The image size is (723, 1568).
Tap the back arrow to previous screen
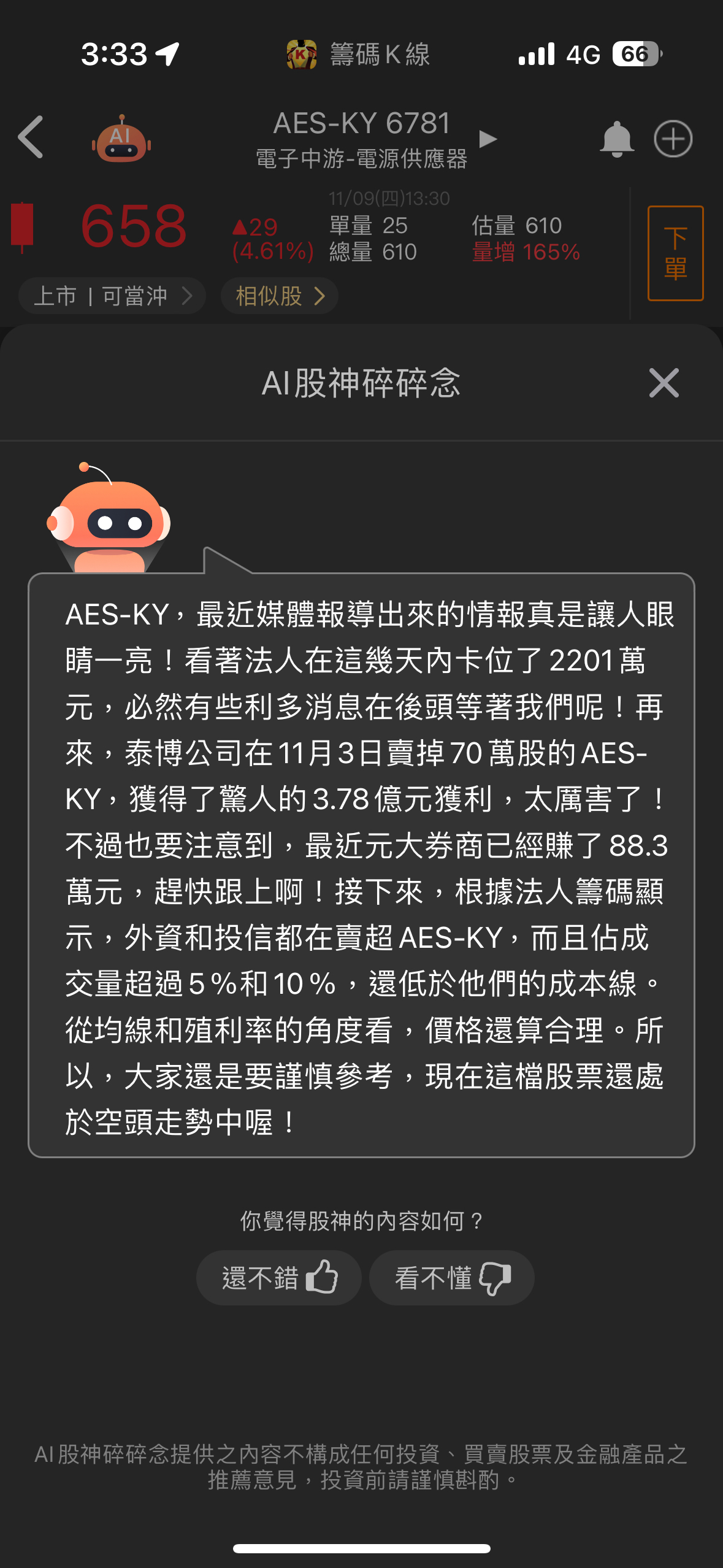pyautogui.click(x=31, y=138)
